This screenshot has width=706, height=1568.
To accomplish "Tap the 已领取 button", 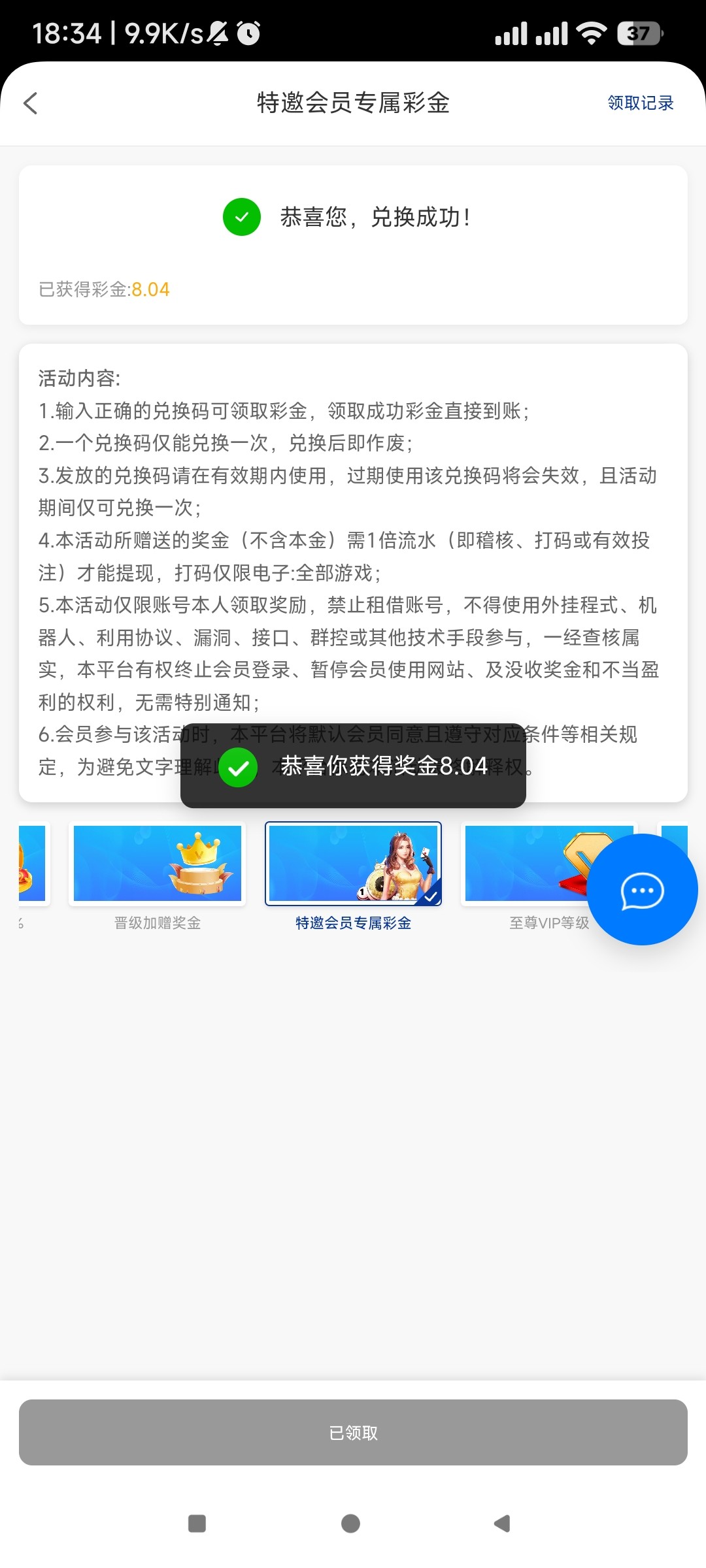I will (353, 1432).
